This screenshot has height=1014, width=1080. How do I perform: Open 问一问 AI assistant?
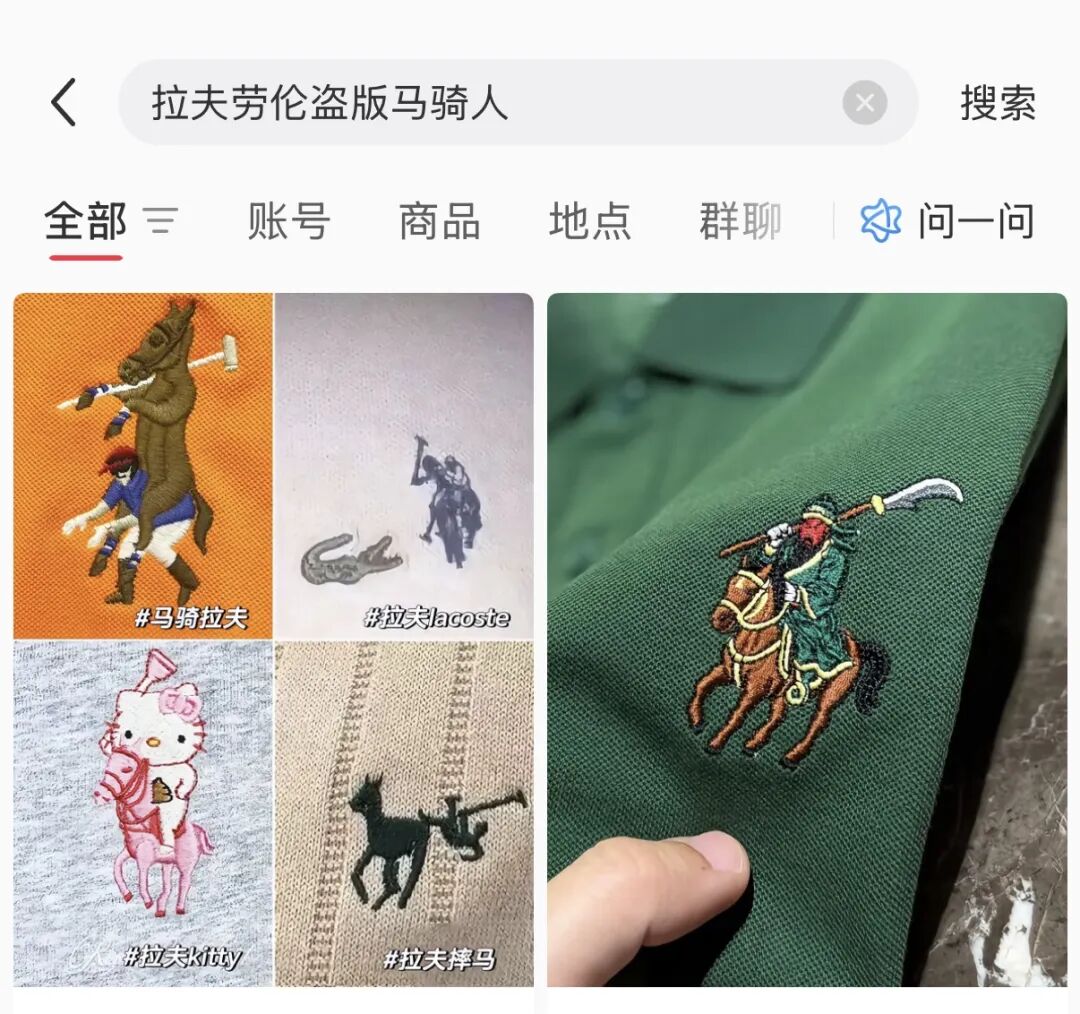[x=948, y=221]
